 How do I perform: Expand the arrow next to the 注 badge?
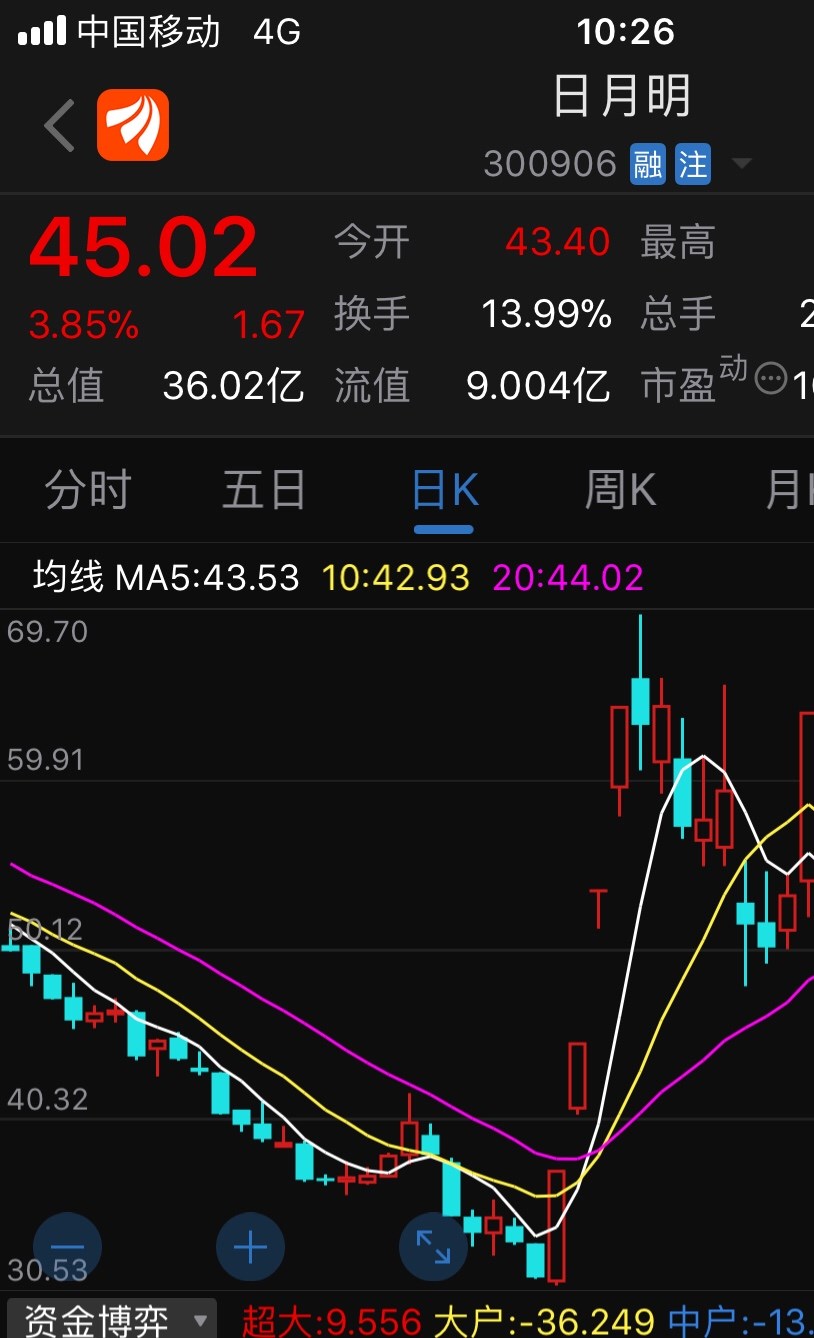742,166
